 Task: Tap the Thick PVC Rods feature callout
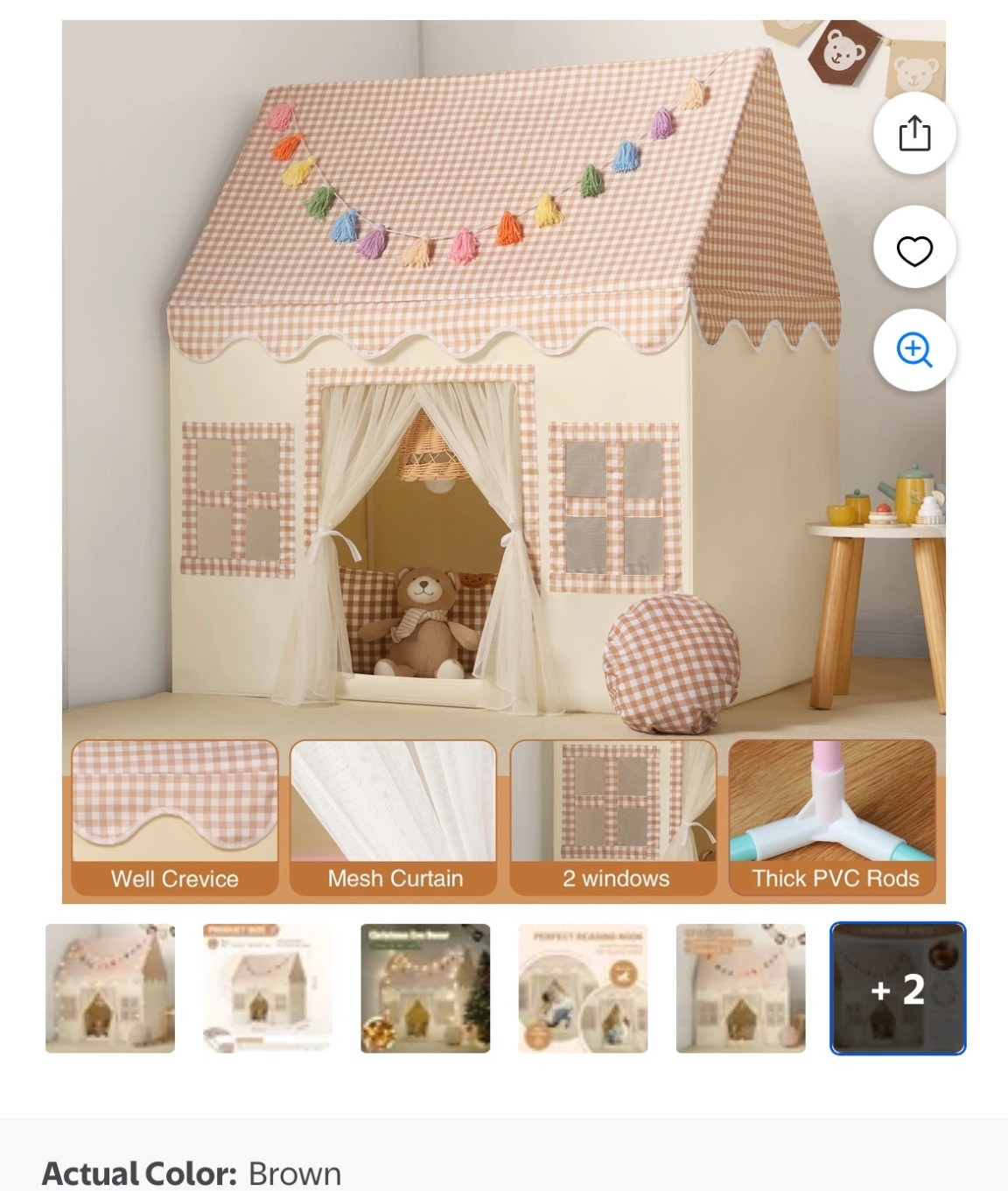pos(834,879)
